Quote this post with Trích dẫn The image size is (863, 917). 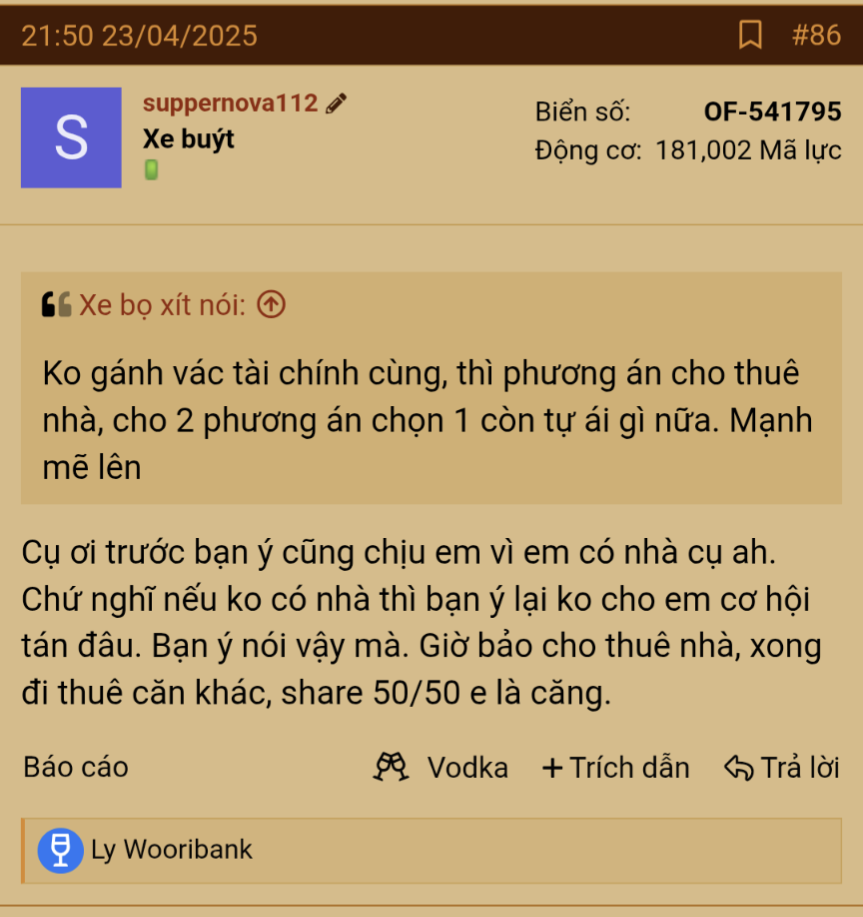coord(616,767)
